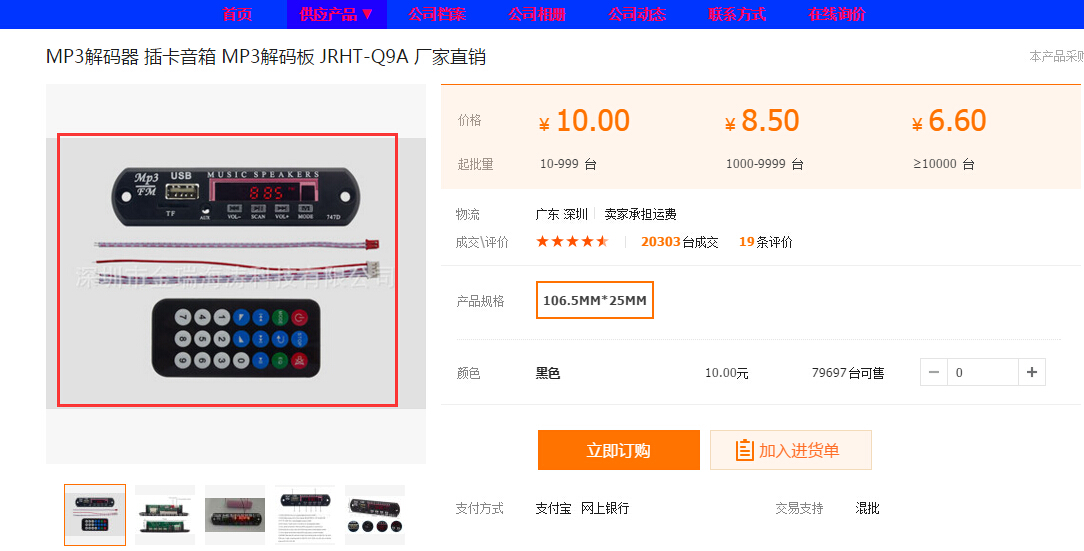Expand the 供应产品 dropdown menu
Screen dimensions: 1084x551
tap(337, 14)
